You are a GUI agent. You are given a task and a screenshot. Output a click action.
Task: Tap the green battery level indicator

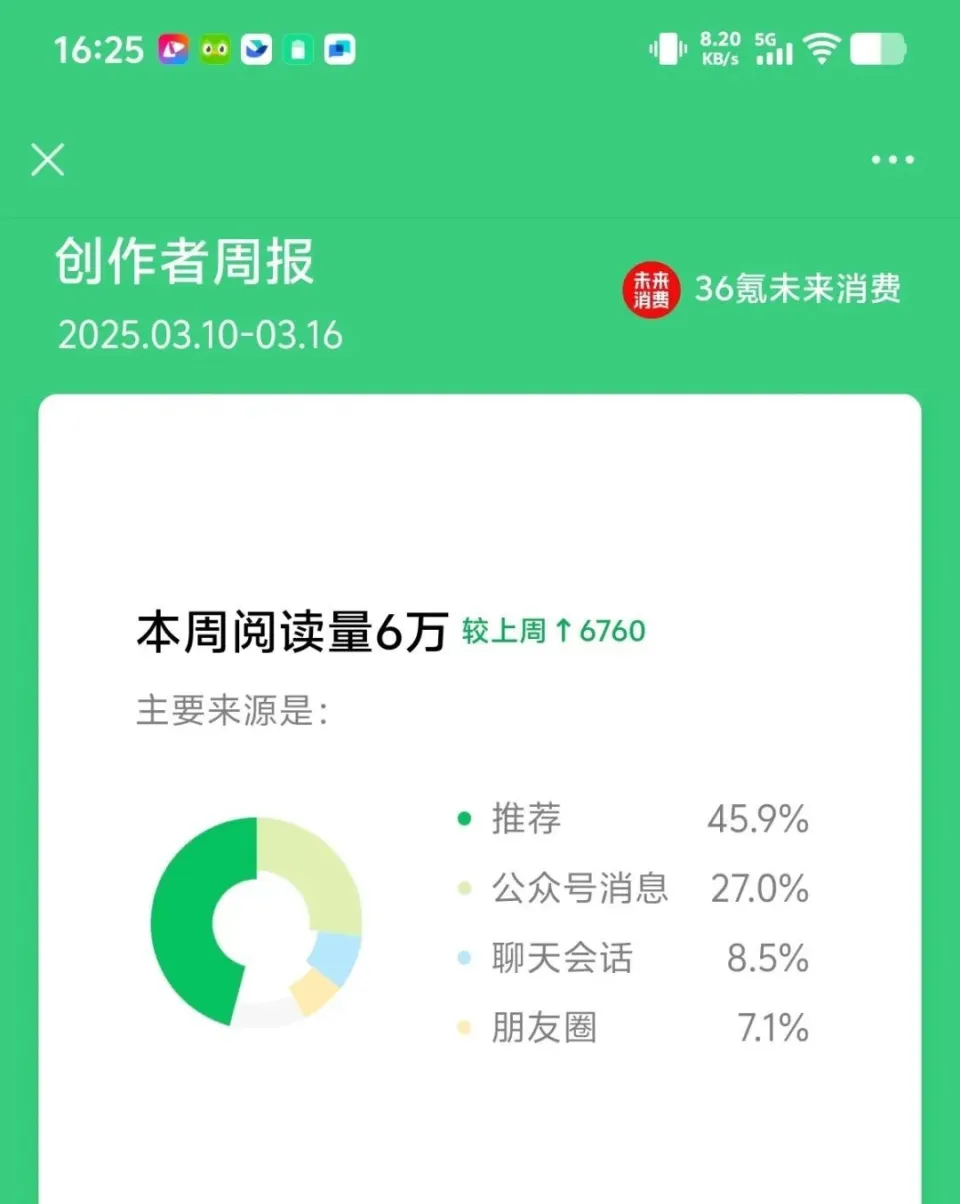[878, 49]
